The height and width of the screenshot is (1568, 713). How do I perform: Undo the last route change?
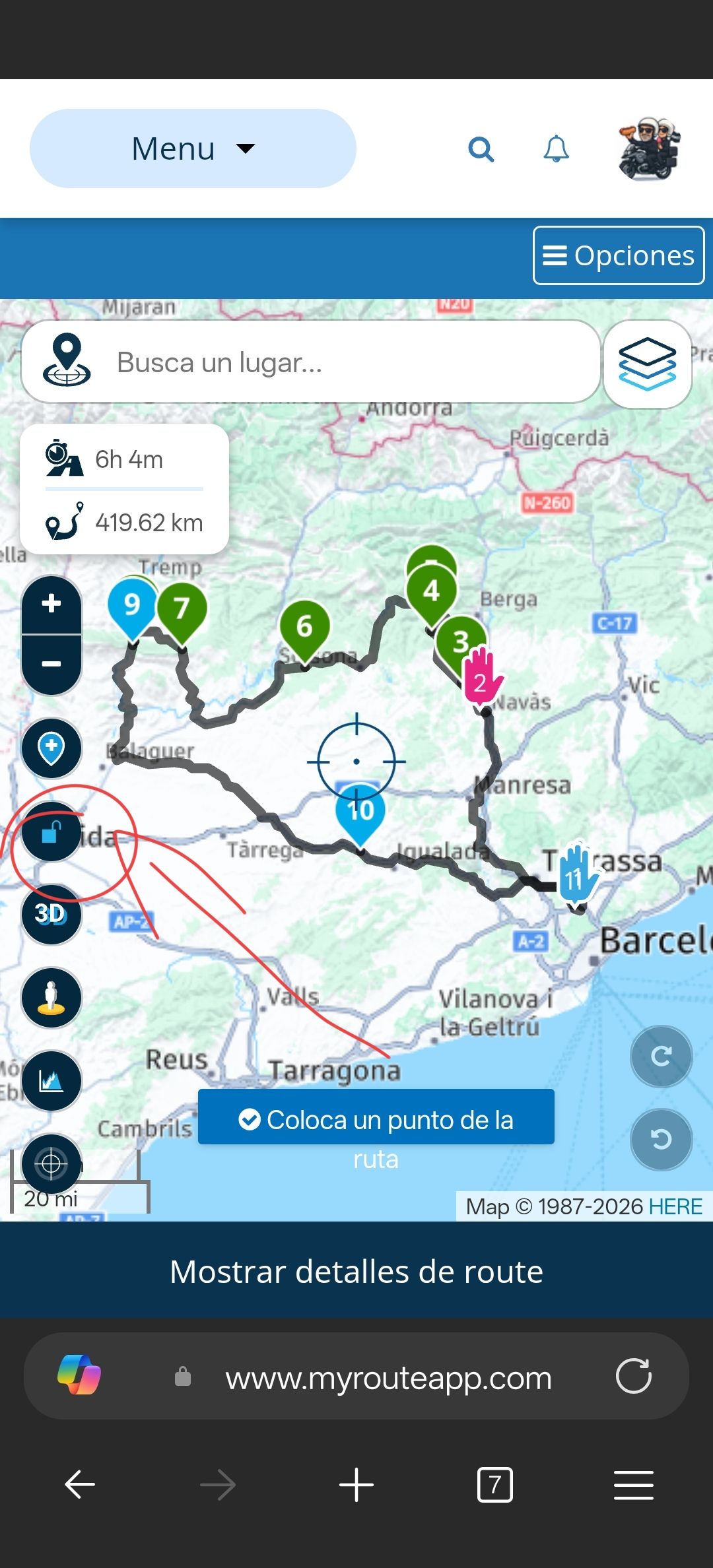coord(662,1140)
